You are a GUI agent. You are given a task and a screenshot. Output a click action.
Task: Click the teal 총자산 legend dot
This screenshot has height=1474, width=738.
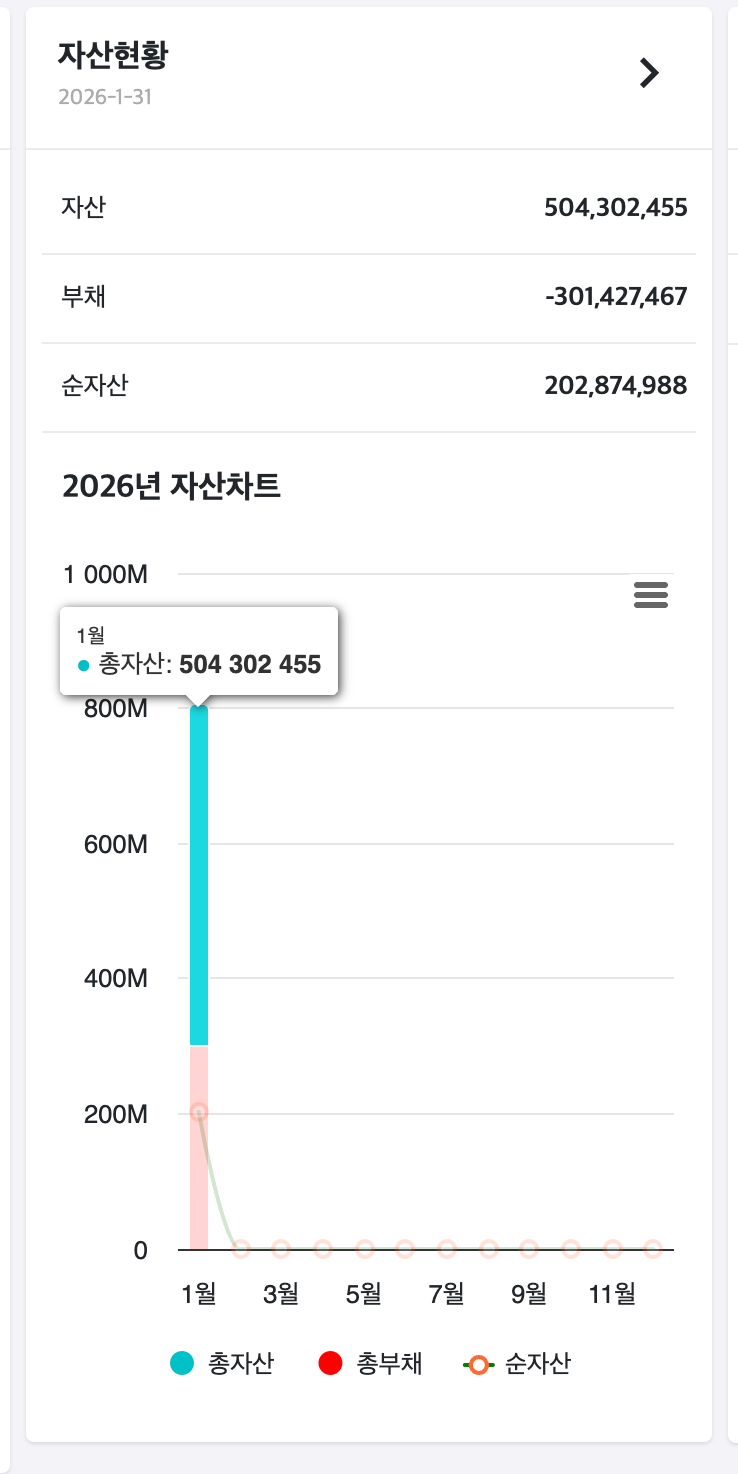[181, 1362]
